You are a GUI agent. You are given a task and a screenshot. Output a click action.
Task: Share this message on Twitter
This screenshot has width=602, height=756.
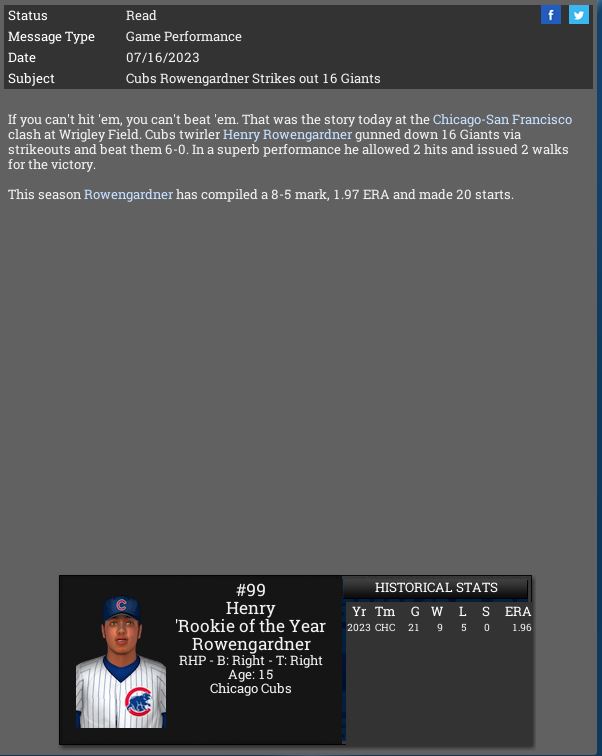pos(579,15)
